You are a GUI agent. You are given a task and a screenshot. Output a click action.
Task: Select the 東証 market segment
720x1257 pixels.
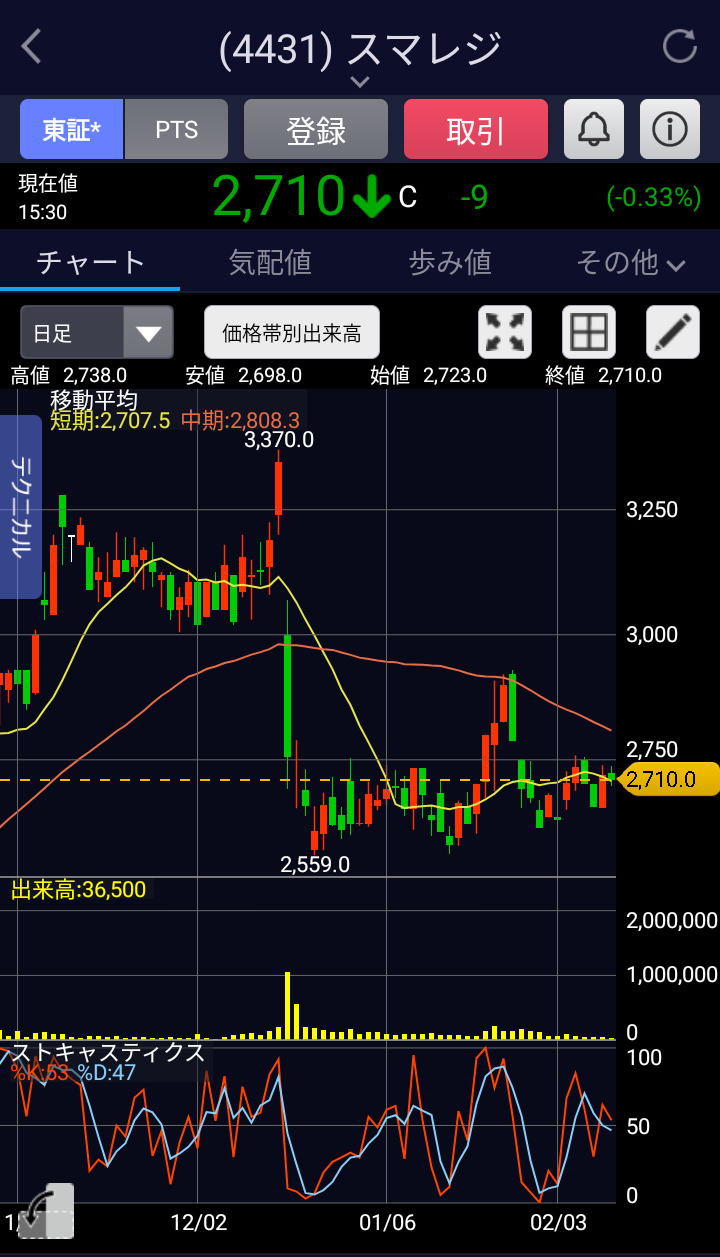coord(72,130)
